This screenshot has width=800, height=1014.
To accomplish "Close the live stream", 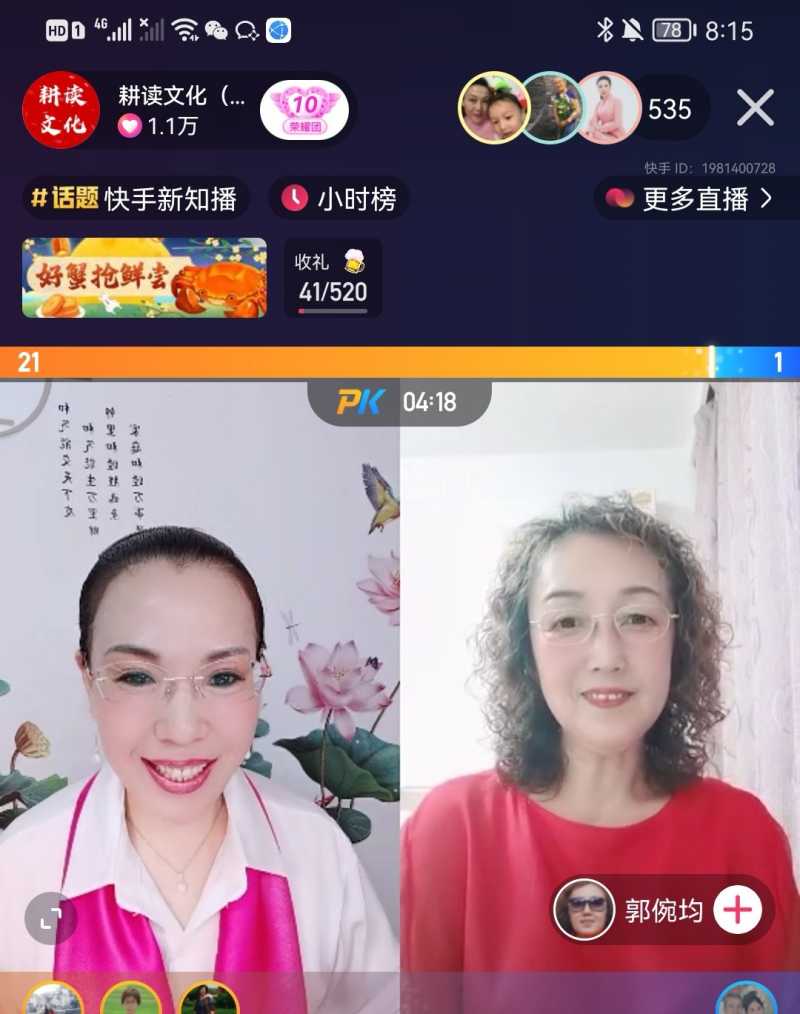I will pos(755,108).
